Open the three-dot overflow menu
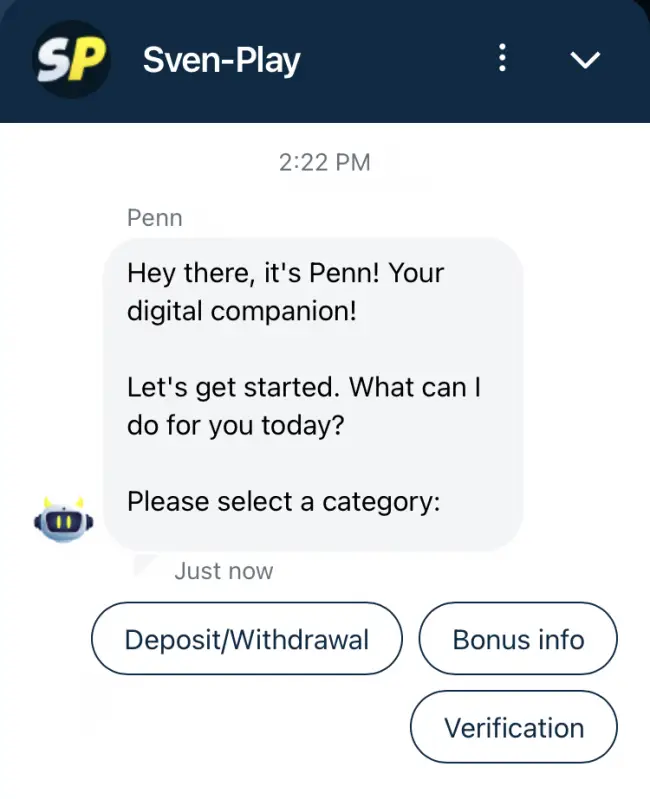 tap(502, 59)
